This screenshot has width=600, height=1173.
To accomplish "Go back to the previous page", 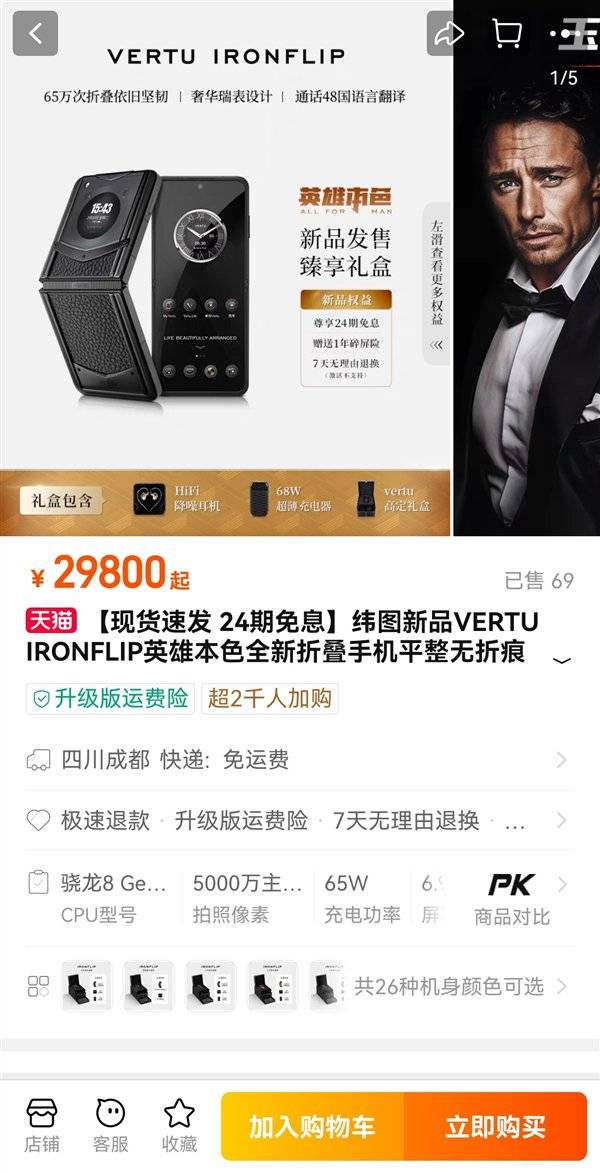I will [x=35, y=33].
